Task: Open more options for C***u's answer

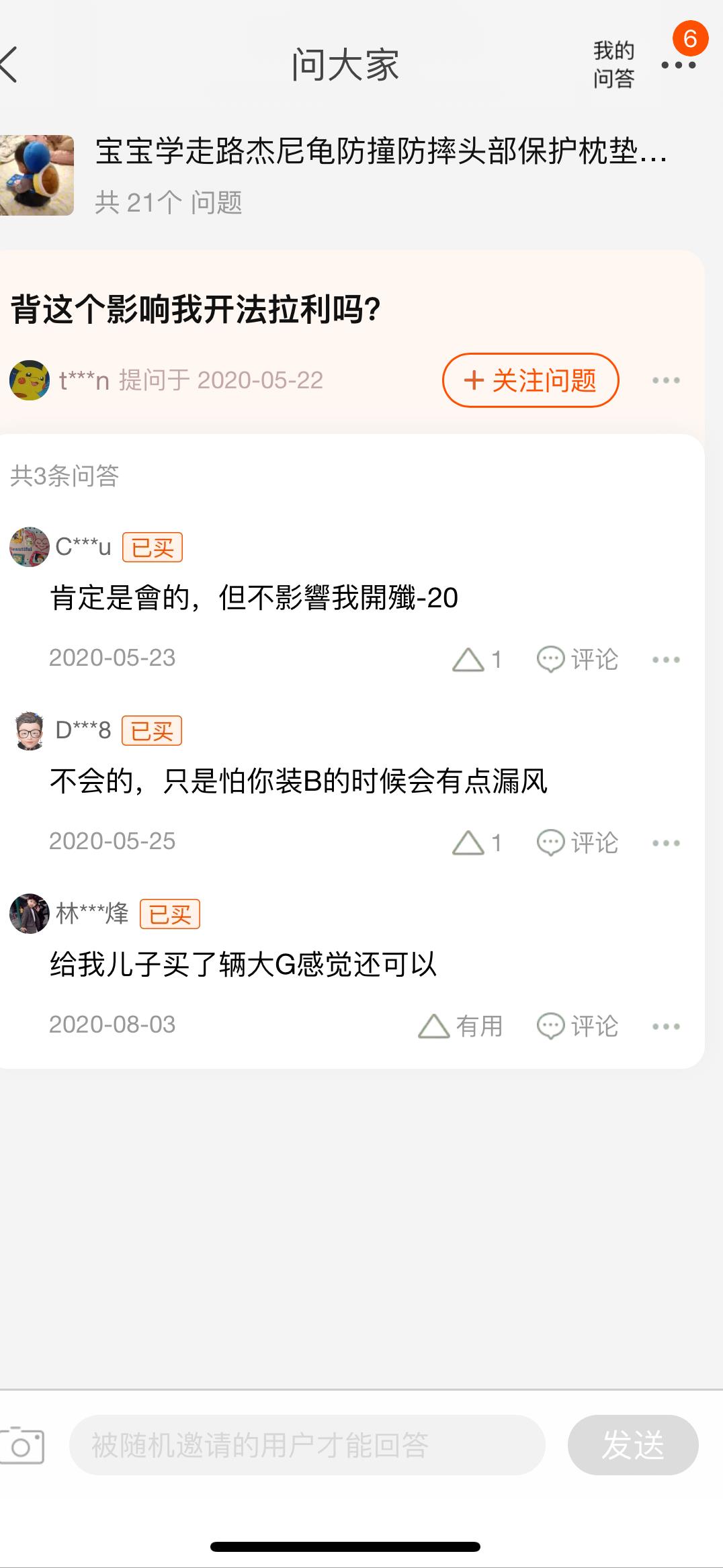Action: click(666, 660)
